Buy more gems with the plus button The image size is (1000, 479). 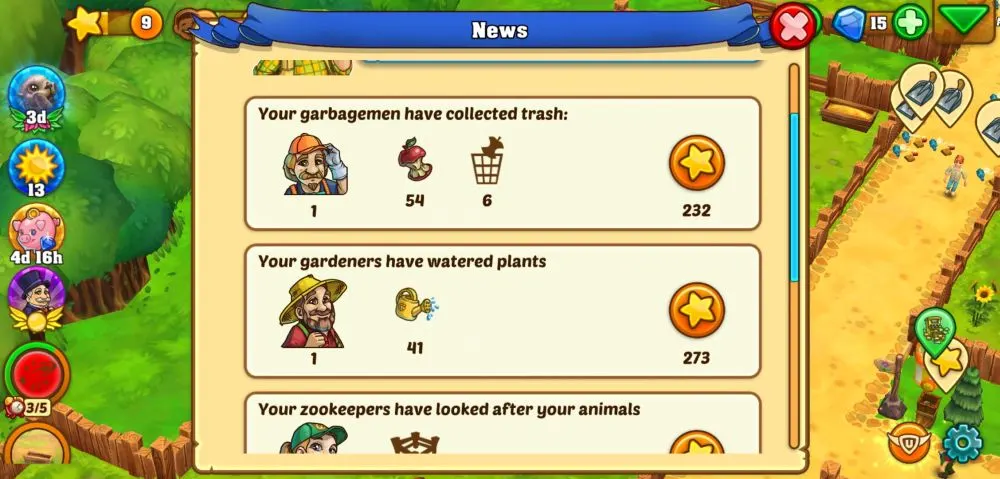coord(910,22)
